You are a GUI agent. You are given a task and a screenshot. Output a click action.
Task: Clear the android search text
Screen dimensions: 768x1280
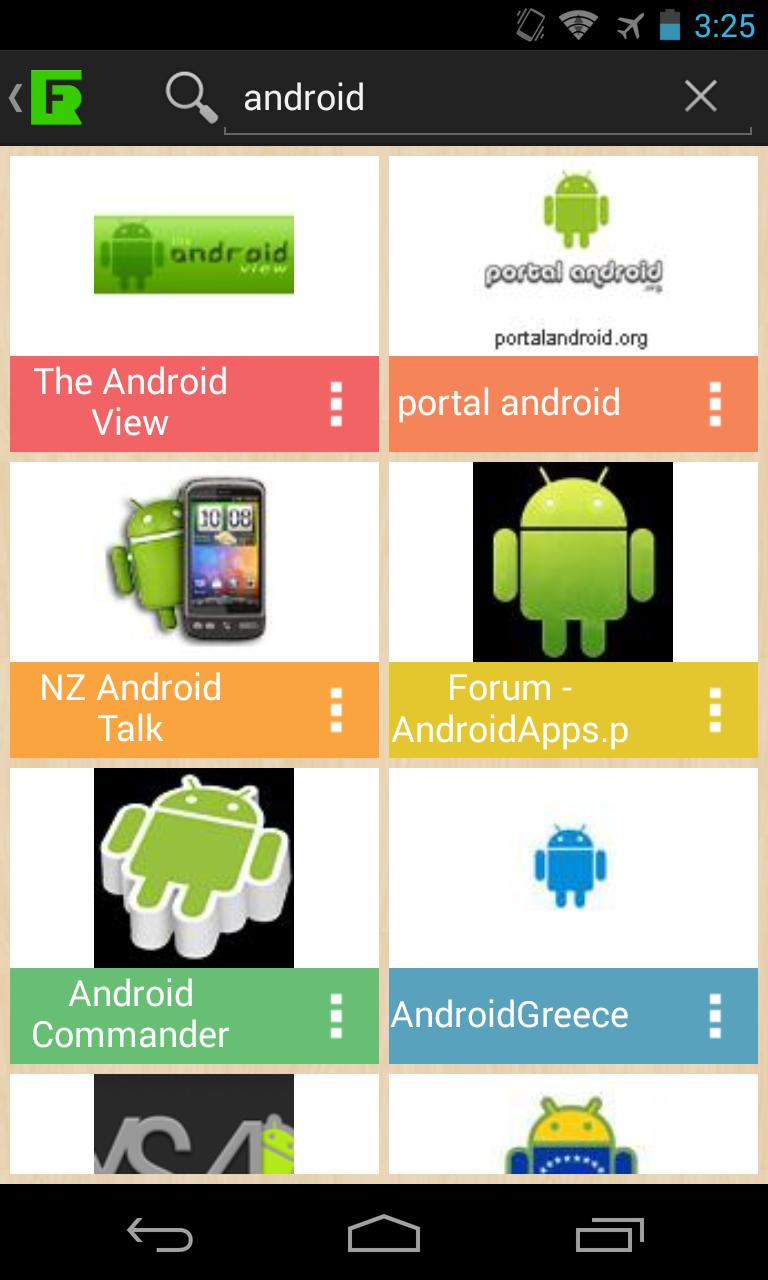click(x=700, y=97)
